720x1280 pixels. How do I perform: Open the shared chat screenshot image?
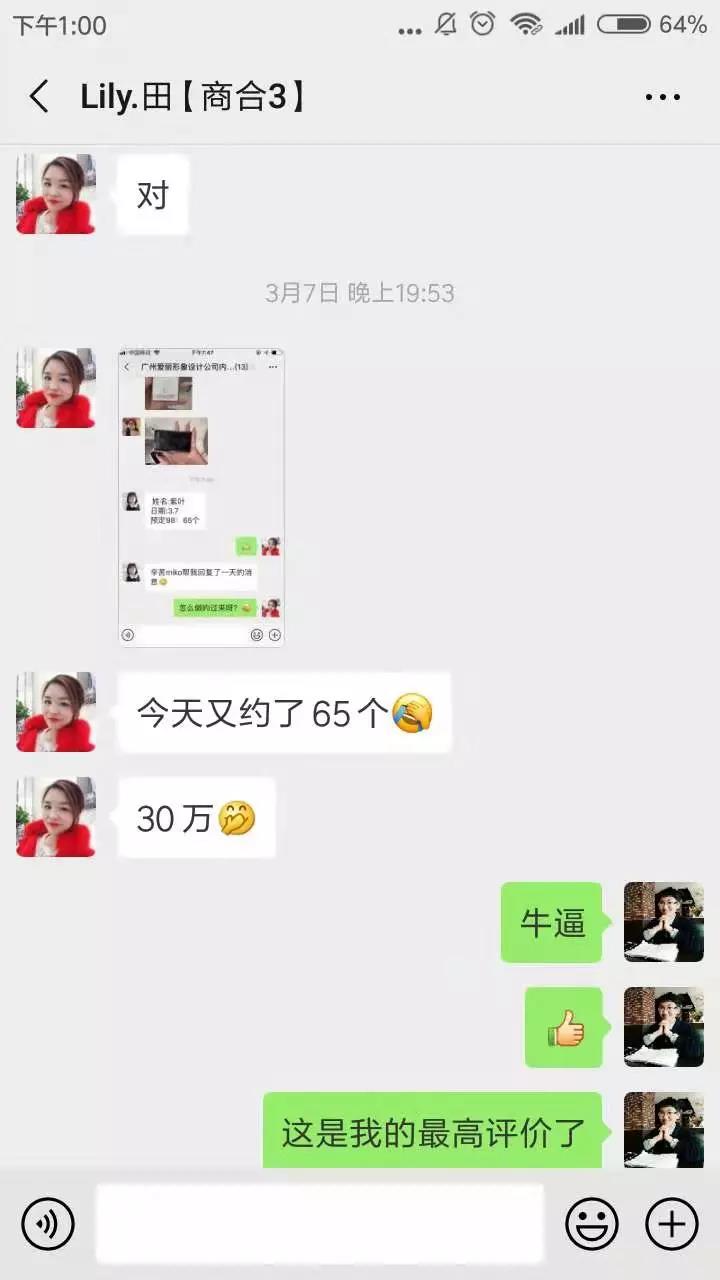201,497
